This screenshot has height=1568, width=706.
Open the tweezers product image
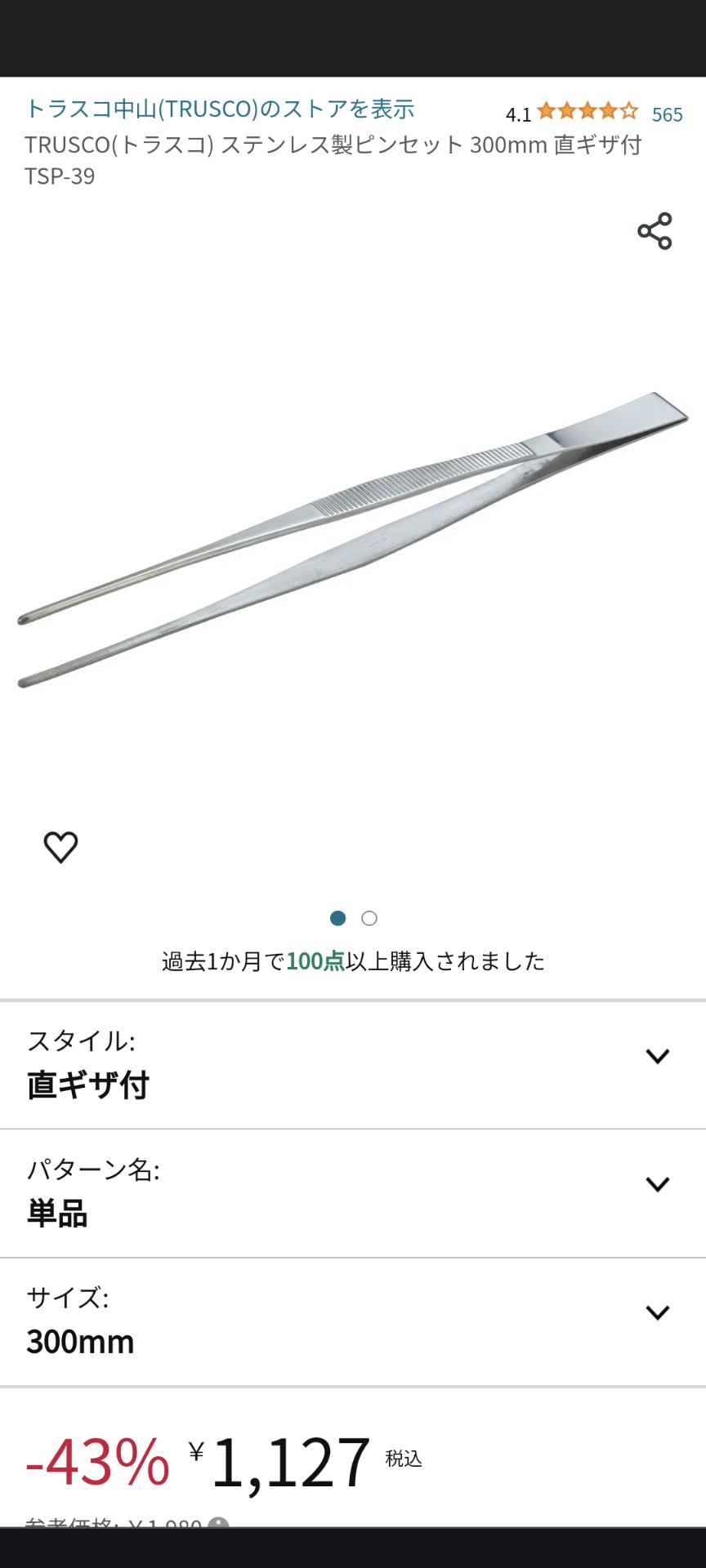pos(353,539)
